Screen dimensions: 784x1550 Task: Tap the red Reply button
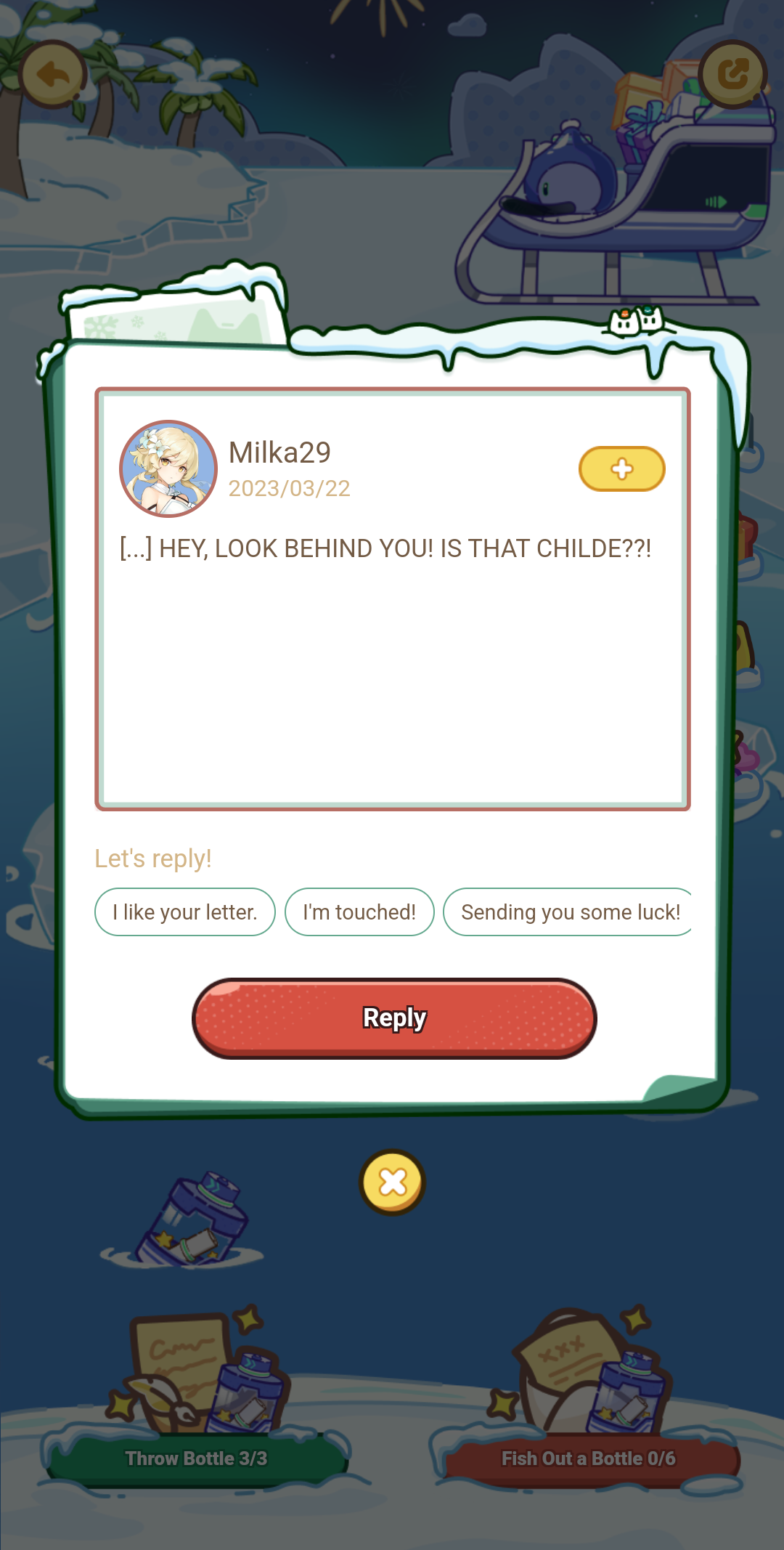393,1018
